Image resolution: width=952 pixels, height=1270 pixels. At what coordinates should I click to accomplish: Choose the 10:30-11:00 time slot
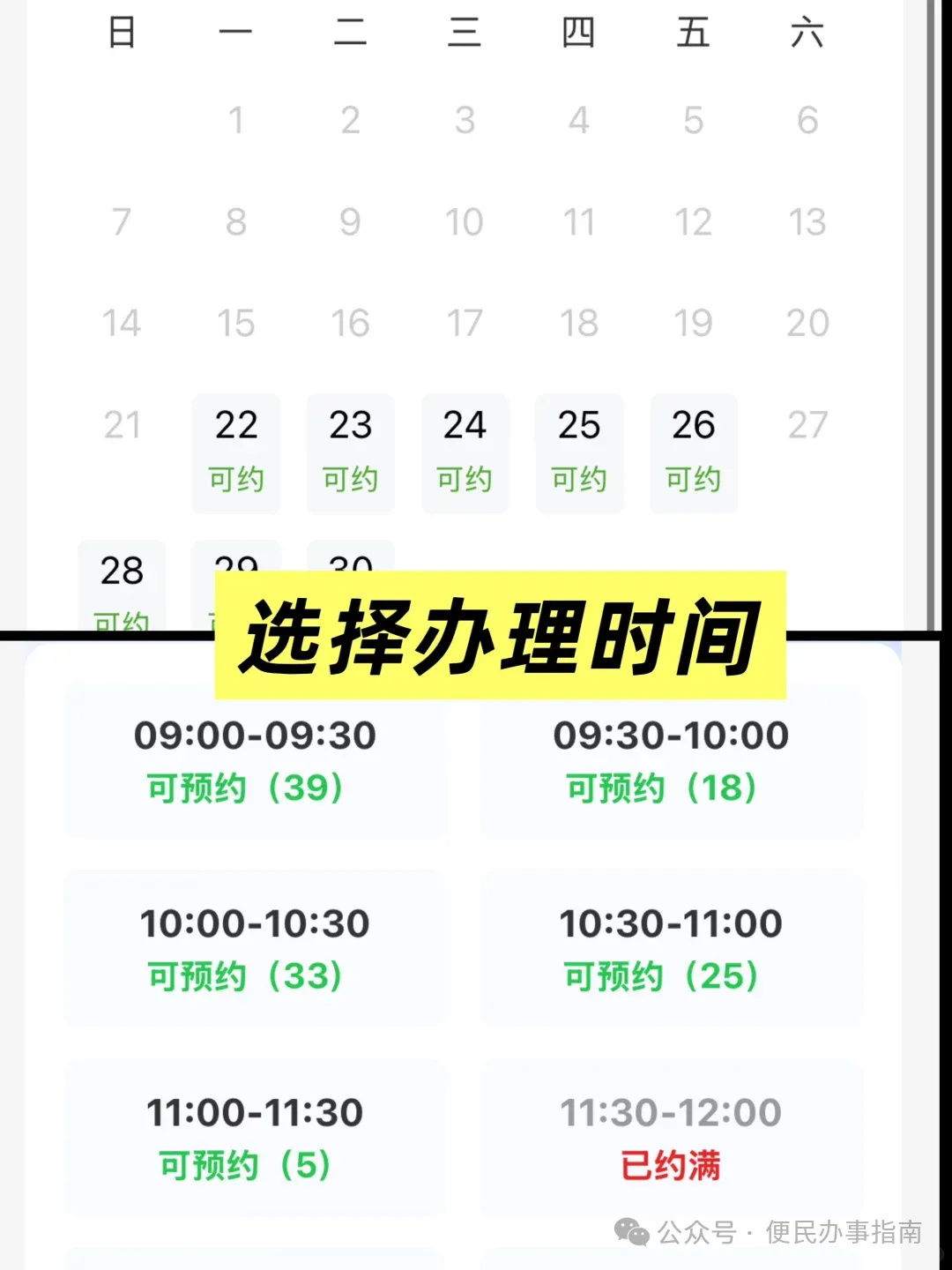672,948
